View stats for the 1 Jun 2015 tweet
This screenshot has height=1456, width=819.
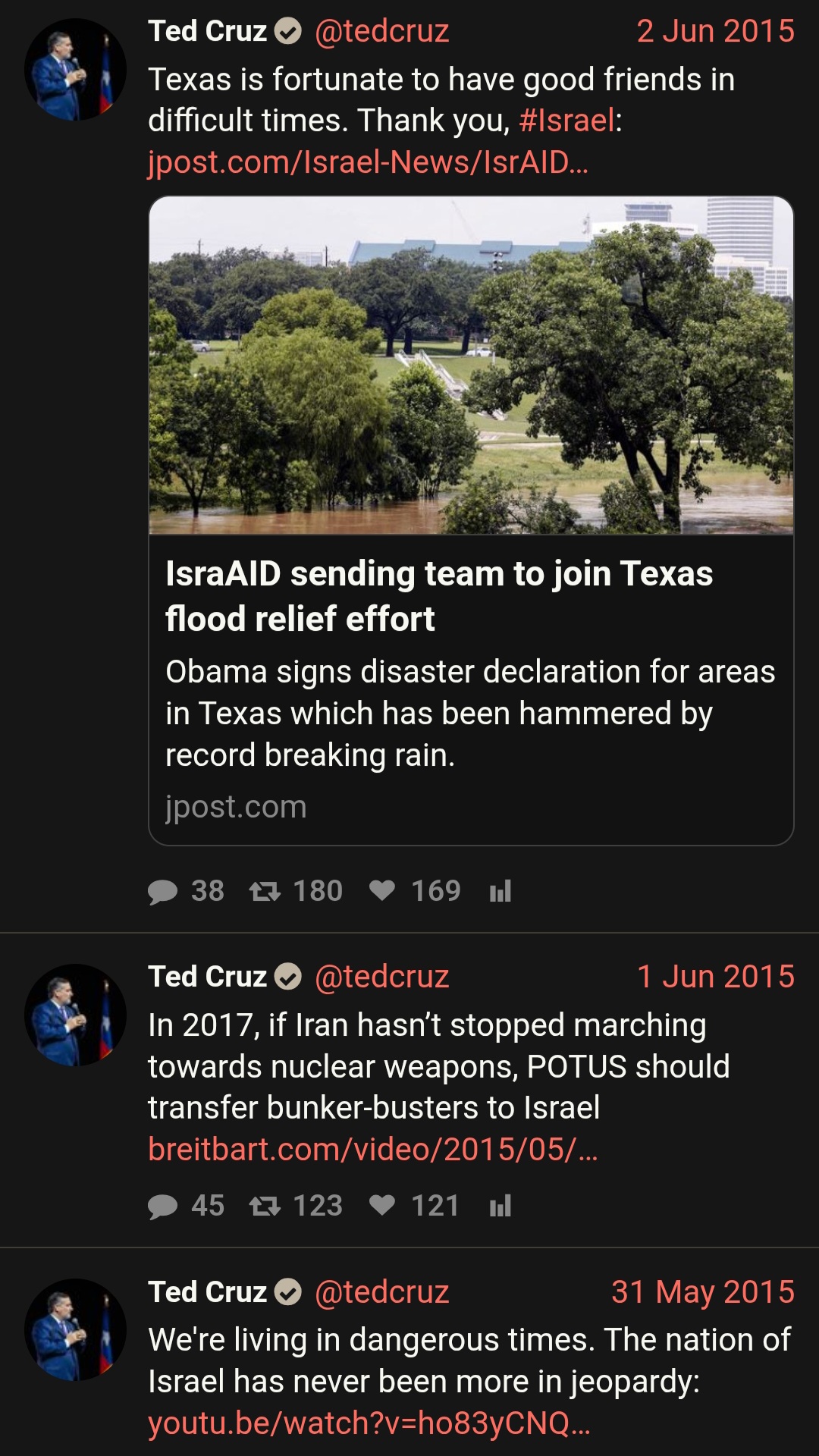coord(500,1206)
